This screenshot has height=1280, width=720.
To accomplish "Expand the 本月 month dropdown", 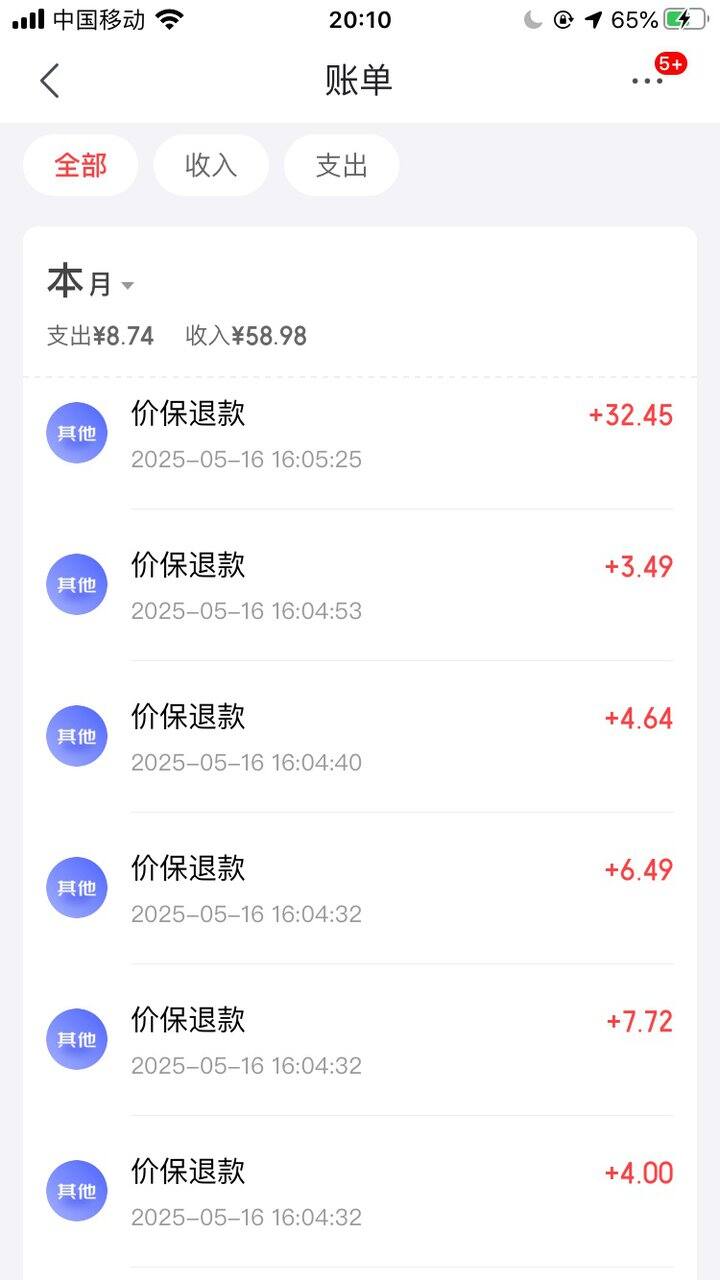I will coord(90,283).
